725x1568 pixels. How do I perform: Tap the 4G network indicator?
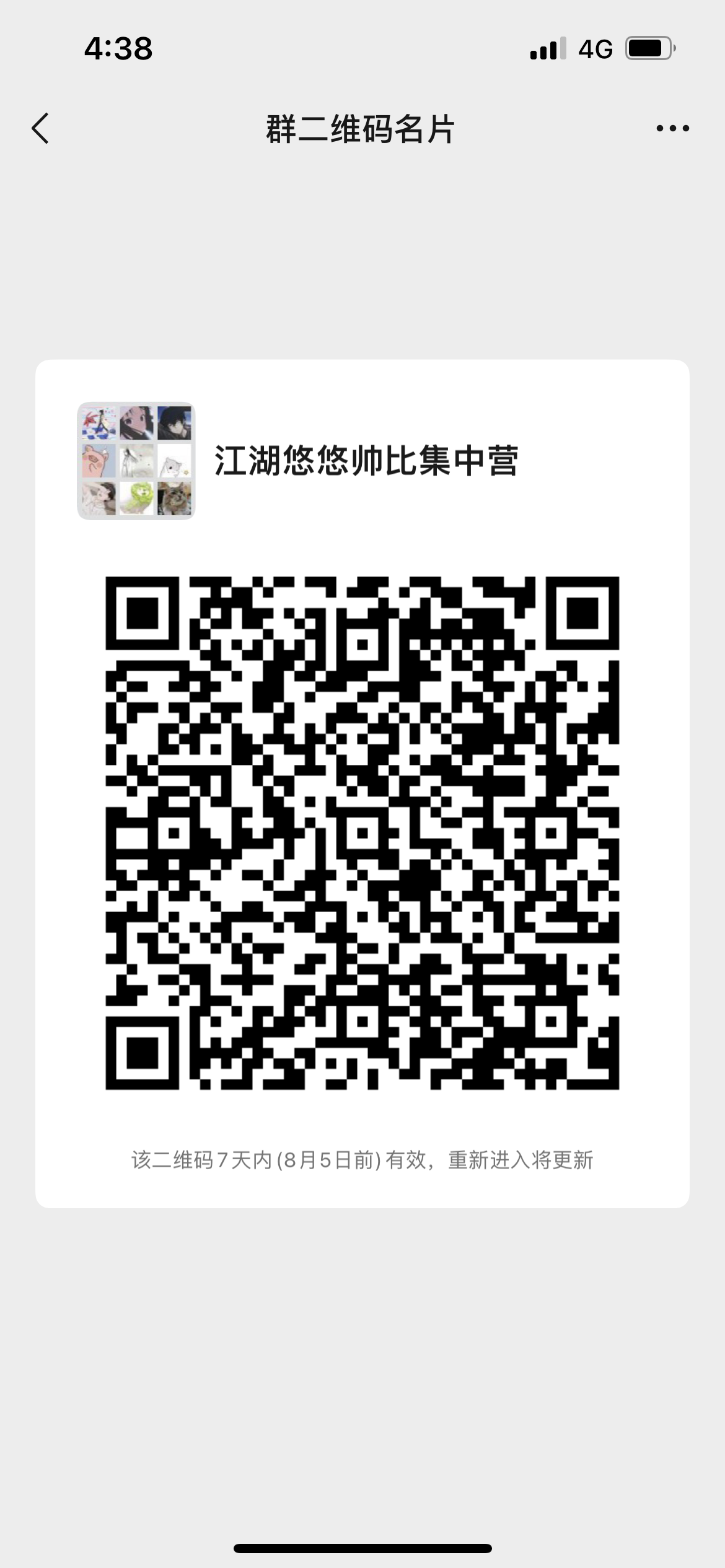pyautogui.click(x=594, y=50)
